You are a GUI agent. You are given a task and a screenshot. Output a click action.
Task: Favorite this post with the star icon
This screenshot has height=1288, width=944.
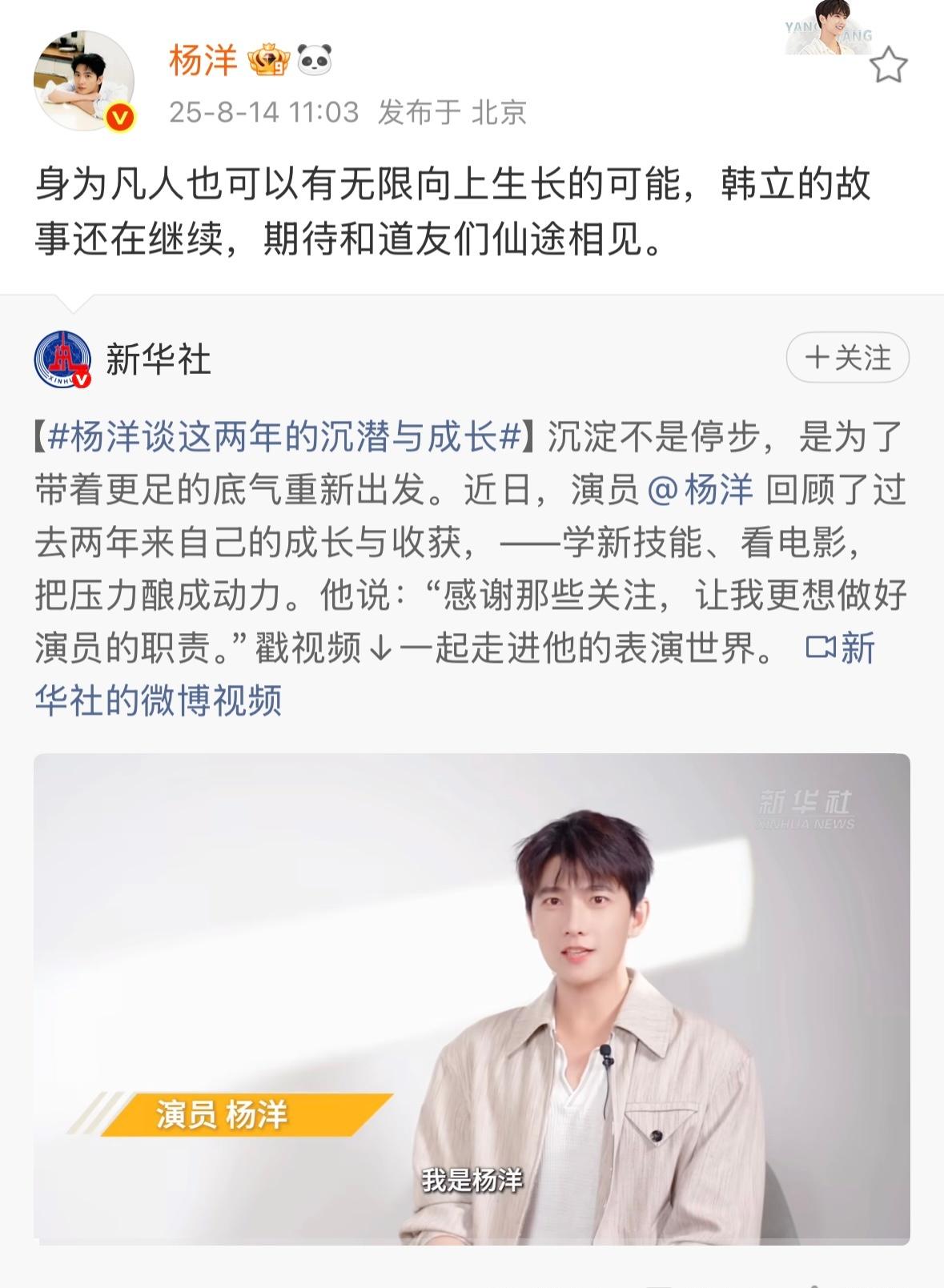tap(887, 66)
